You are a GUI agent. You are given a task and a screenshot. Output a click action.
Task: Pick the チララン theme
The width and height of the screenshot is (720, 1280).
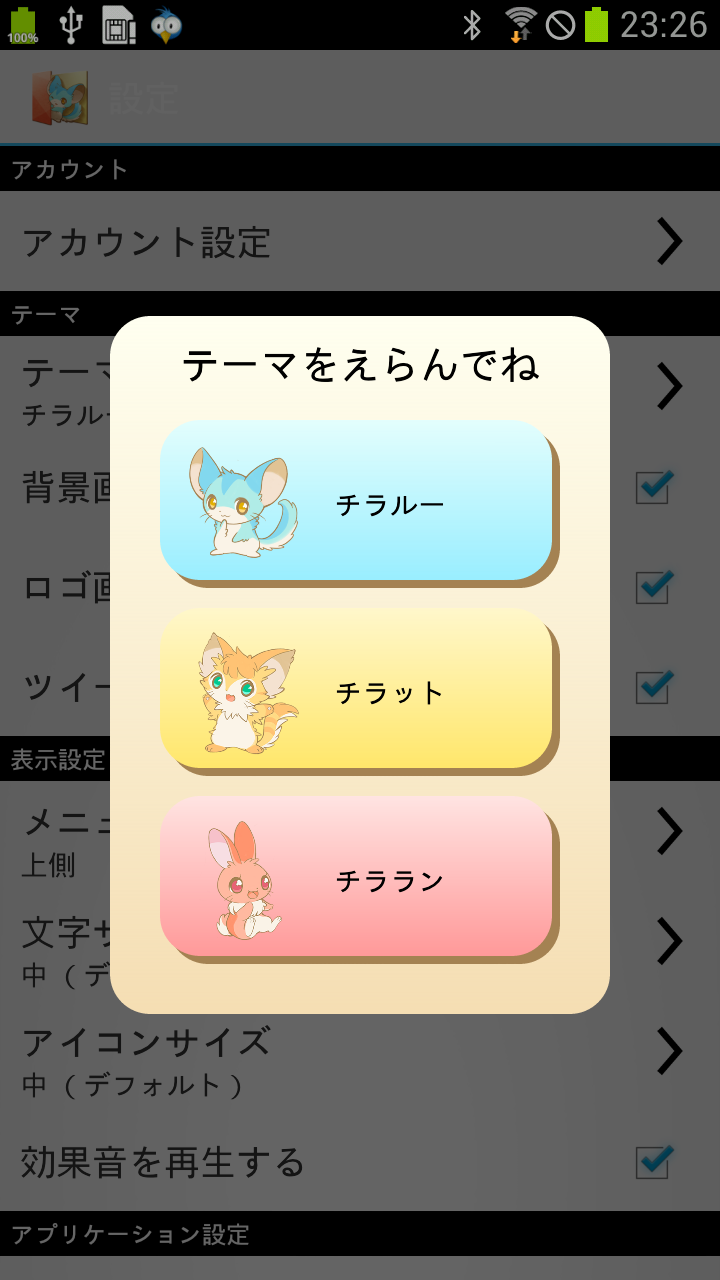click(x=356, y=876)
